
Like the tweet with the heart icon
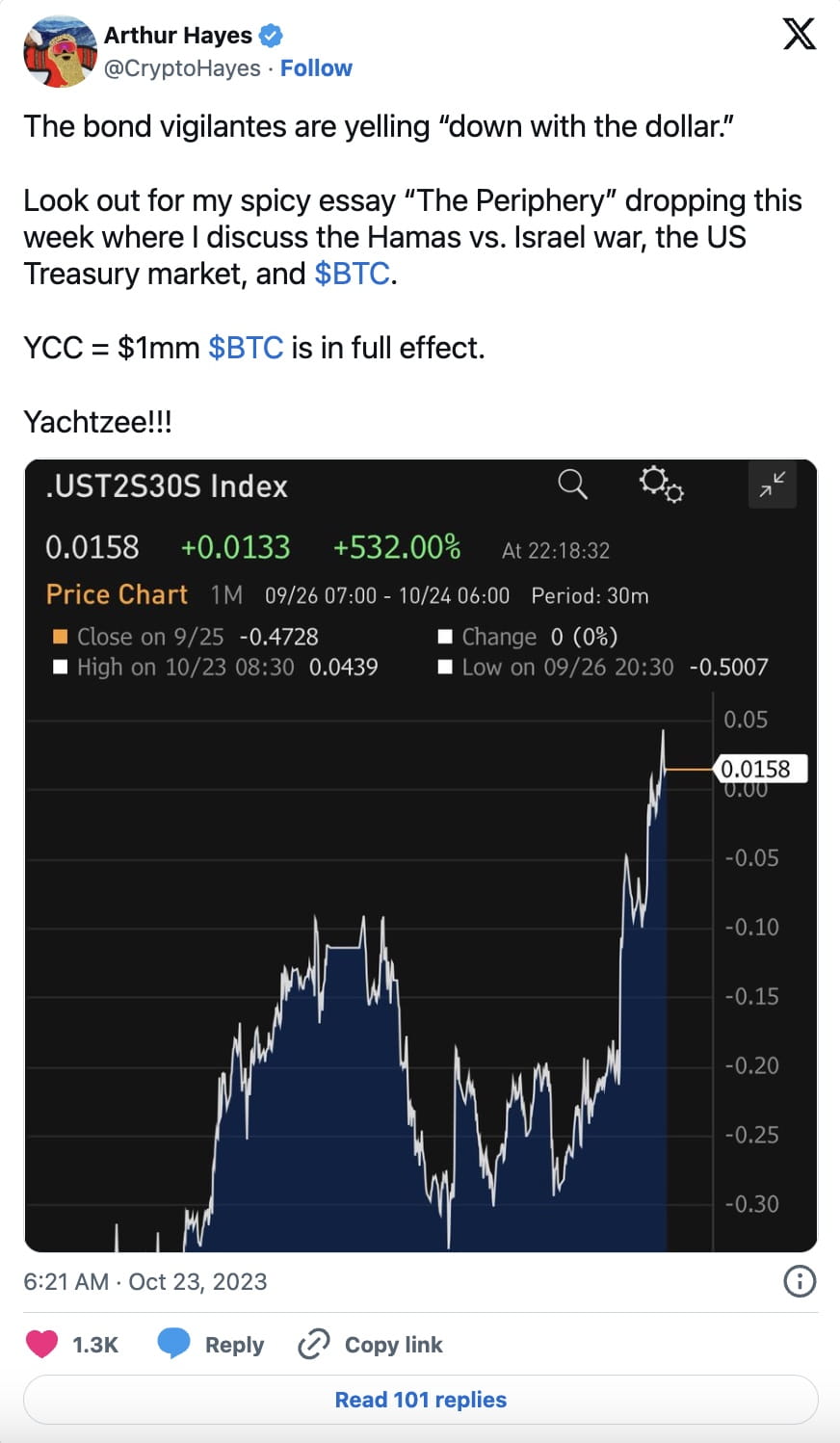[x=42, y=1344]
